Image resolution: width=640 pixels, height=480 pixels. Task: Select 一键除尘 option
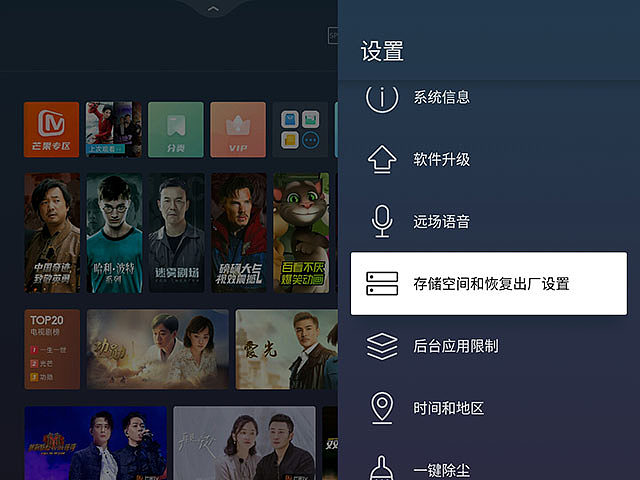coord(488,466)
